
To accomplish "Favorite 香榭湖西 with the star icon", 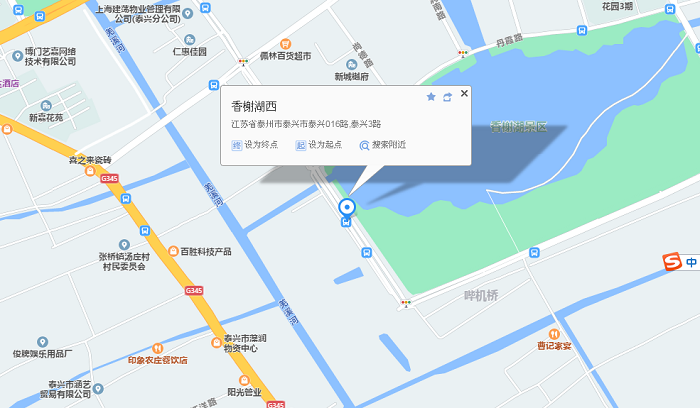I will pyautogui.click(x=431, y=97).
